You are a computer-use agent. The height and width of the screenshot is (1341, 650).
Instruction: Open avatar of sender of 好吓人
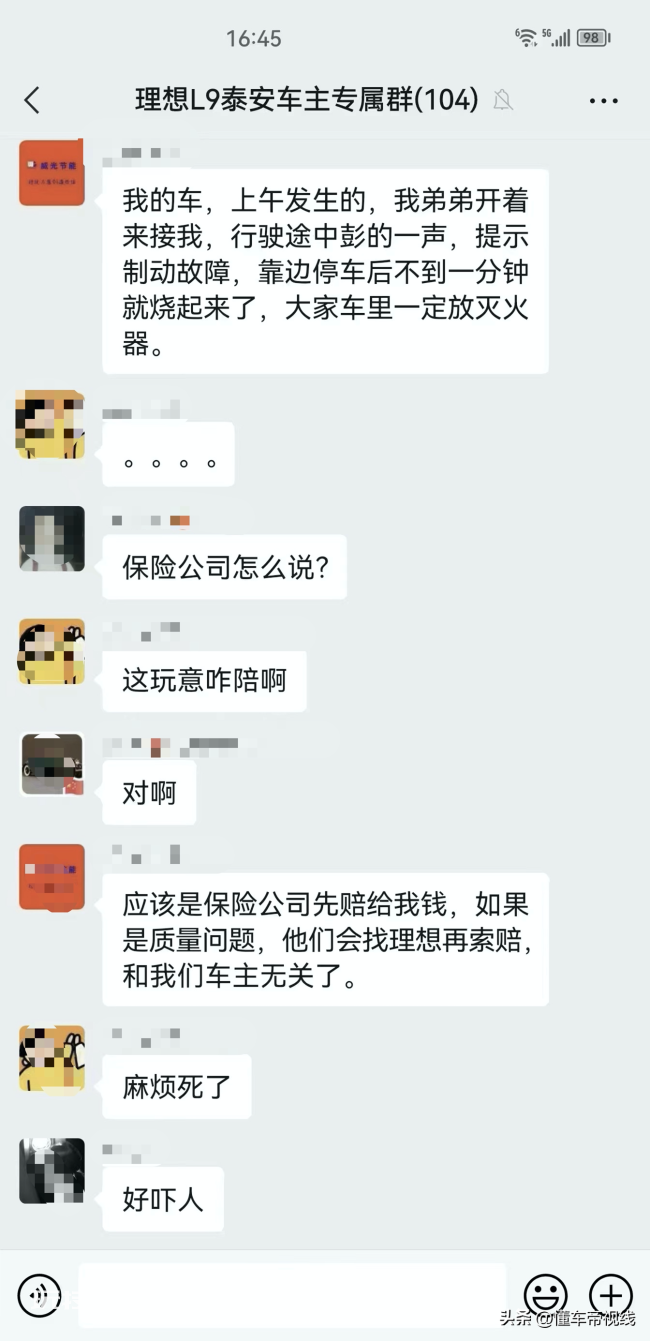pos(52,1171)
